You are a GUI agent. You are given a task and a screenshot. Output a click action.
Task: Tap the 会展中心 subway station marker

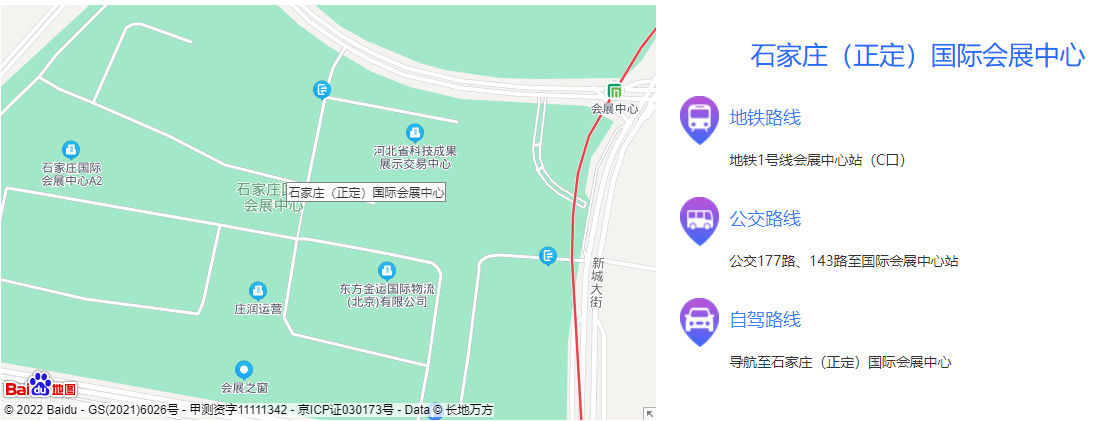pos(614,92)
